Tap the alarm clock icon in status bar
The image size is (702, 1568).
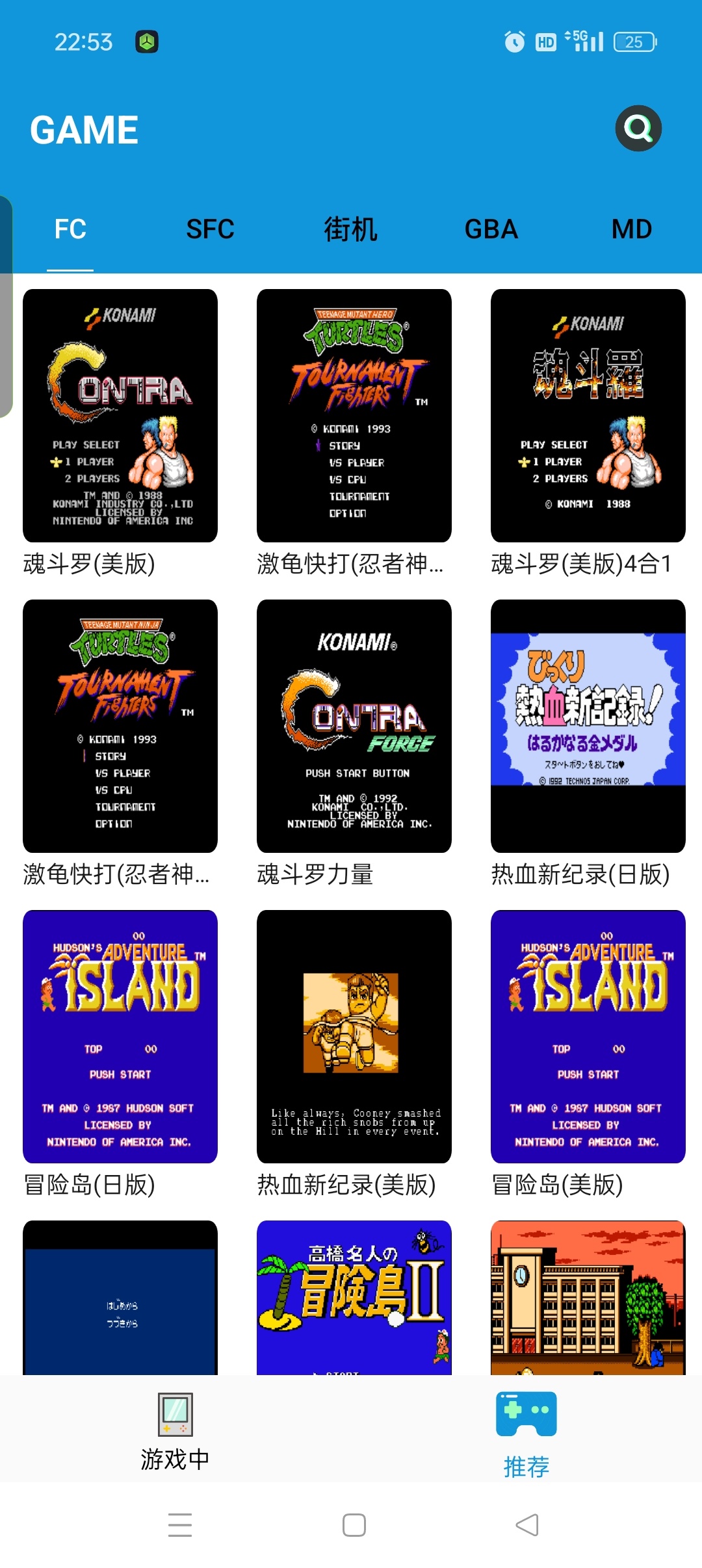513,41
